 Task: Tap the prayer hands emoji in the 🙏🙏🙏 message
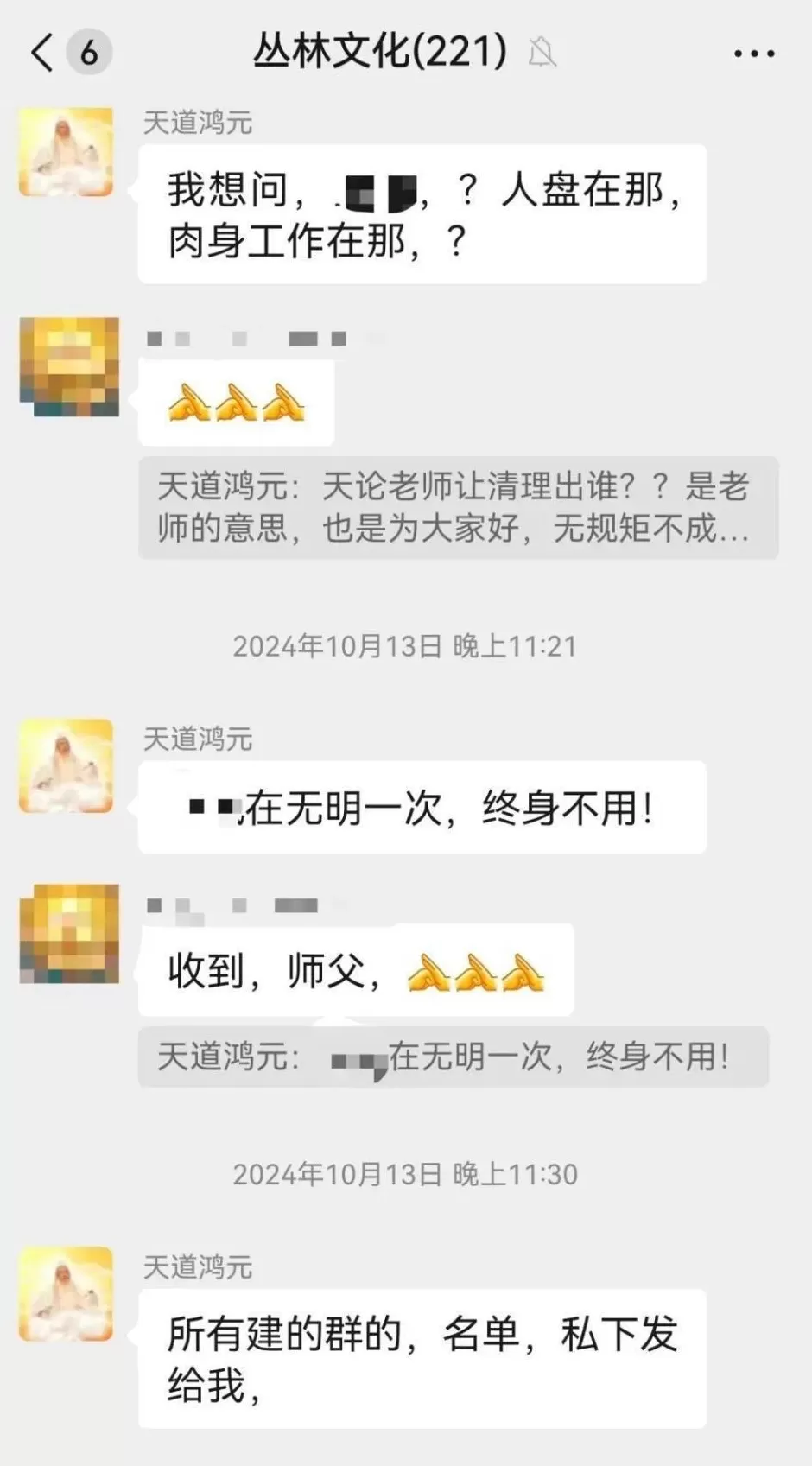pyautogui.click(x=235, y=403)
